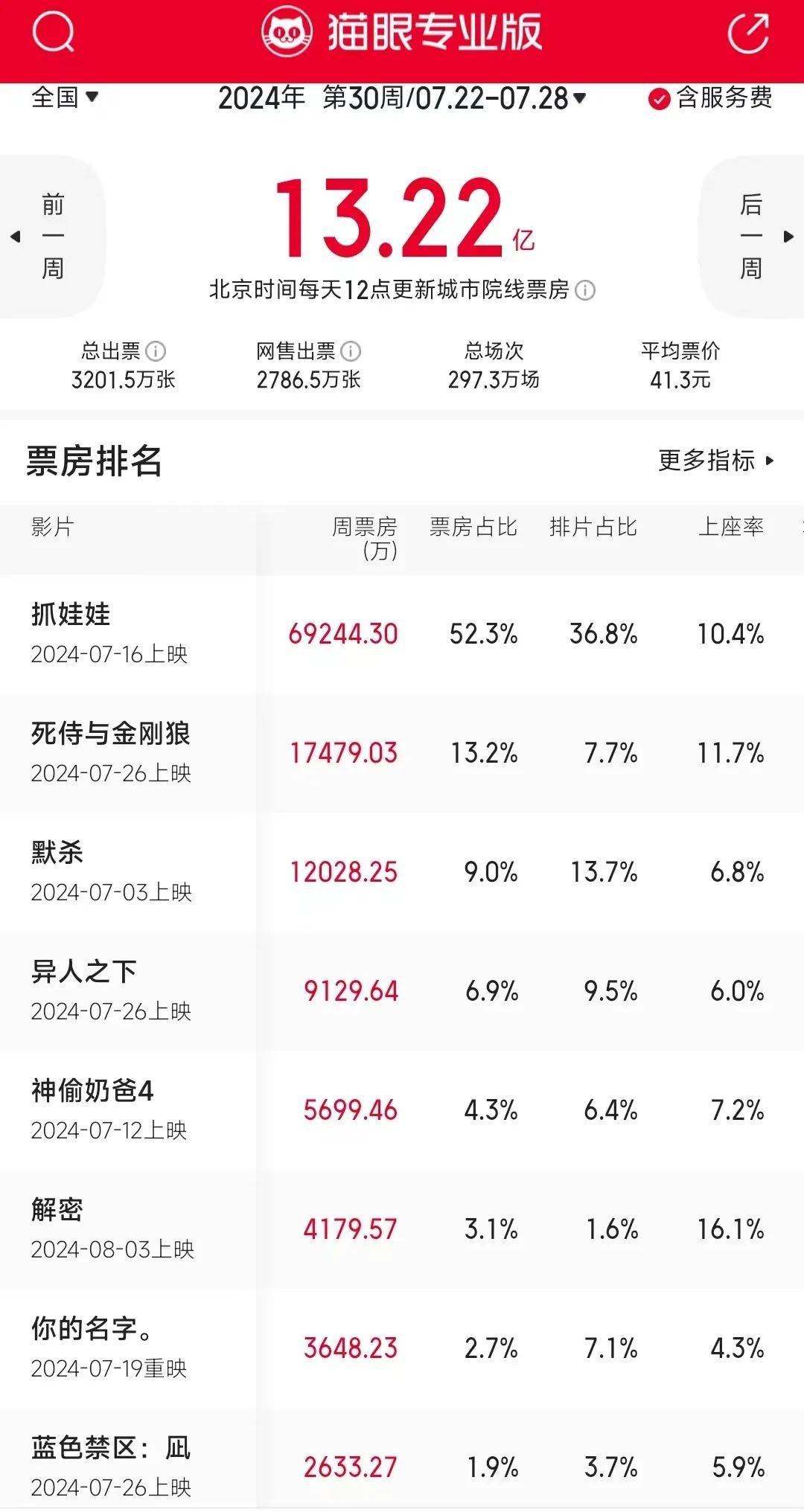This screenshot has height=1512, width=804.
Task: Open the 抓娃娃 movie row
Action: (x=71, y=615)
